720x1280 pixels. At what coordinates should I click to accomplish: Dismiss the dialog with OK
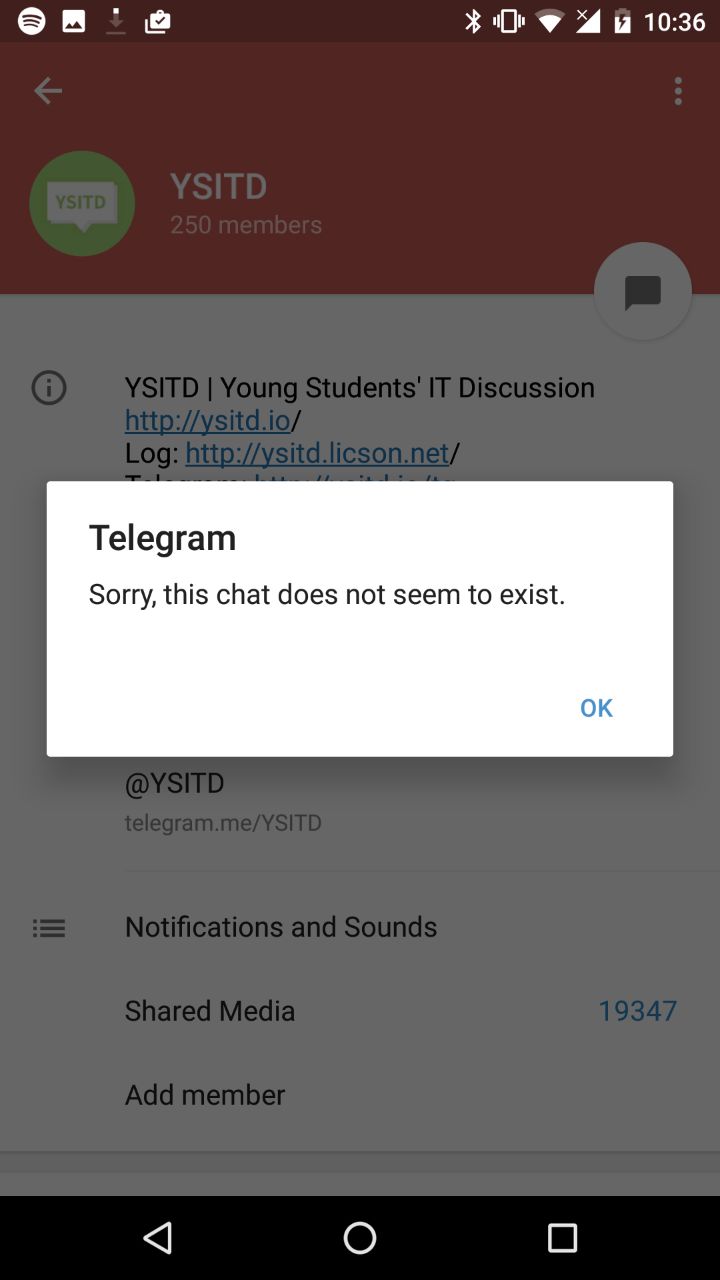pyautogui.click(x=595, y=708)
